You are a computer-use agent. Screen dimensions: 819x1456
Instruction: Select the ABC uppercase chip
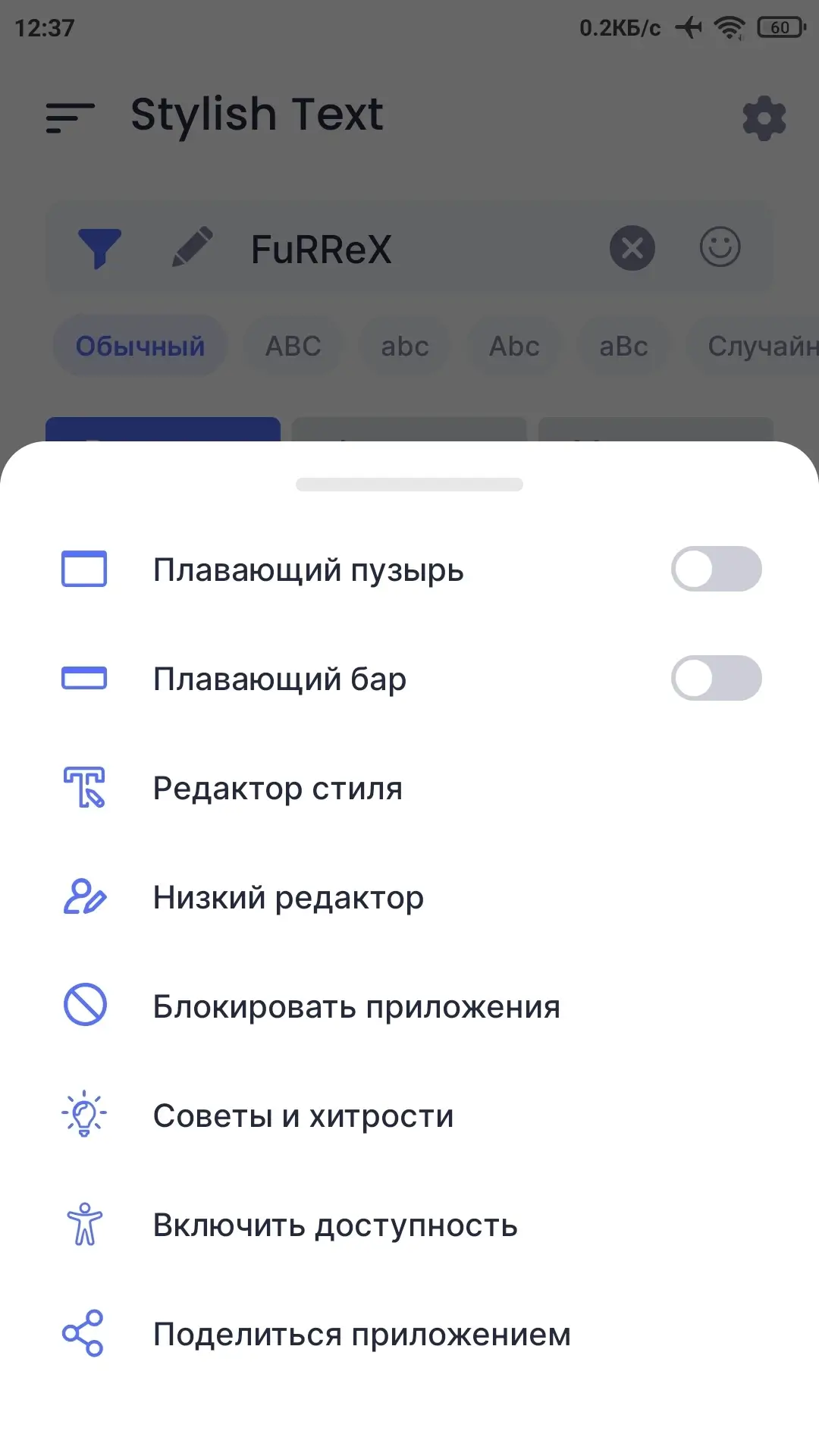click(293, 346)
